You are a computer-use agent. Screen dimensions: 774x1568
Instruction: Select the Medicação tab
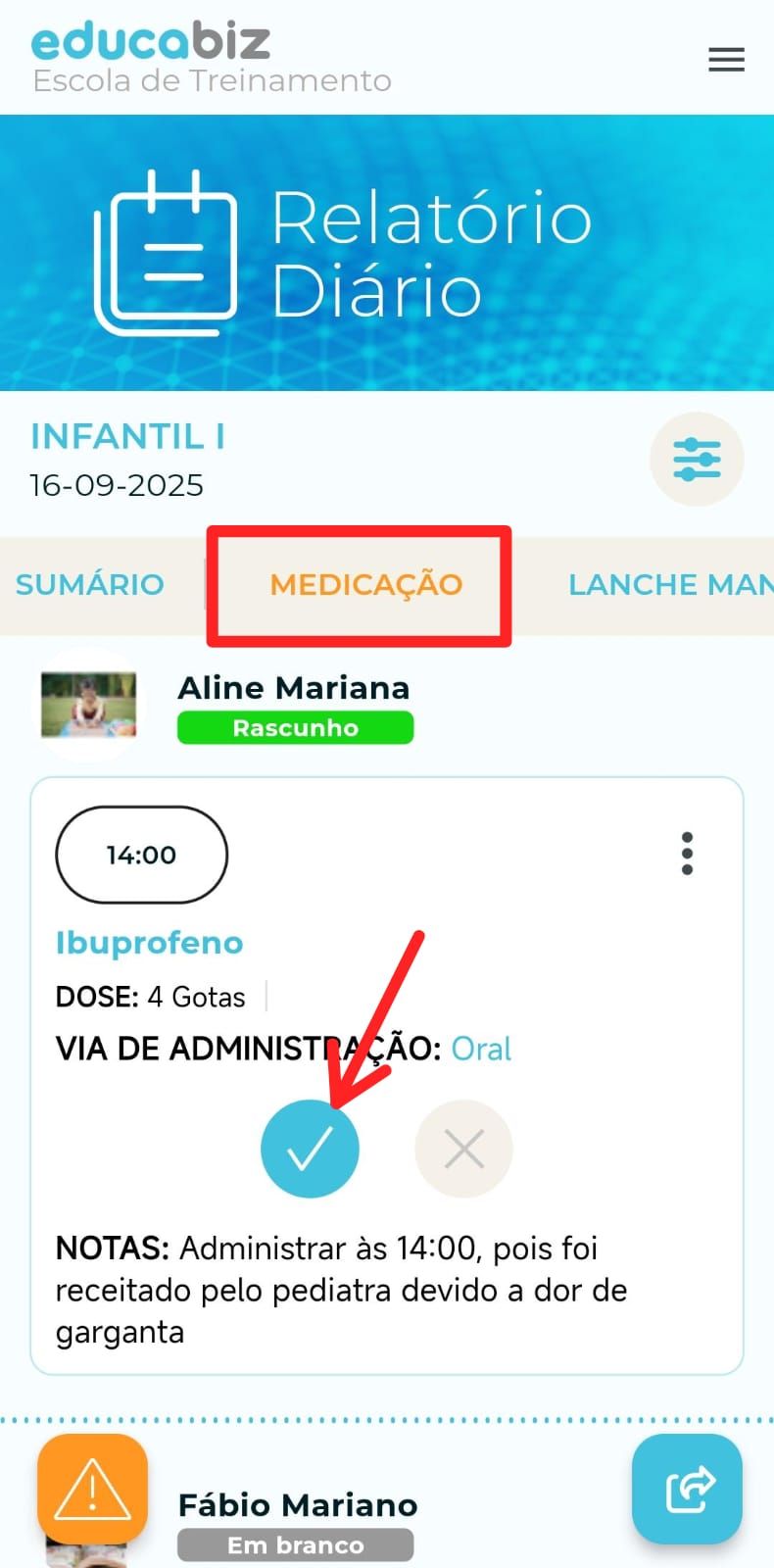point(365,584)
